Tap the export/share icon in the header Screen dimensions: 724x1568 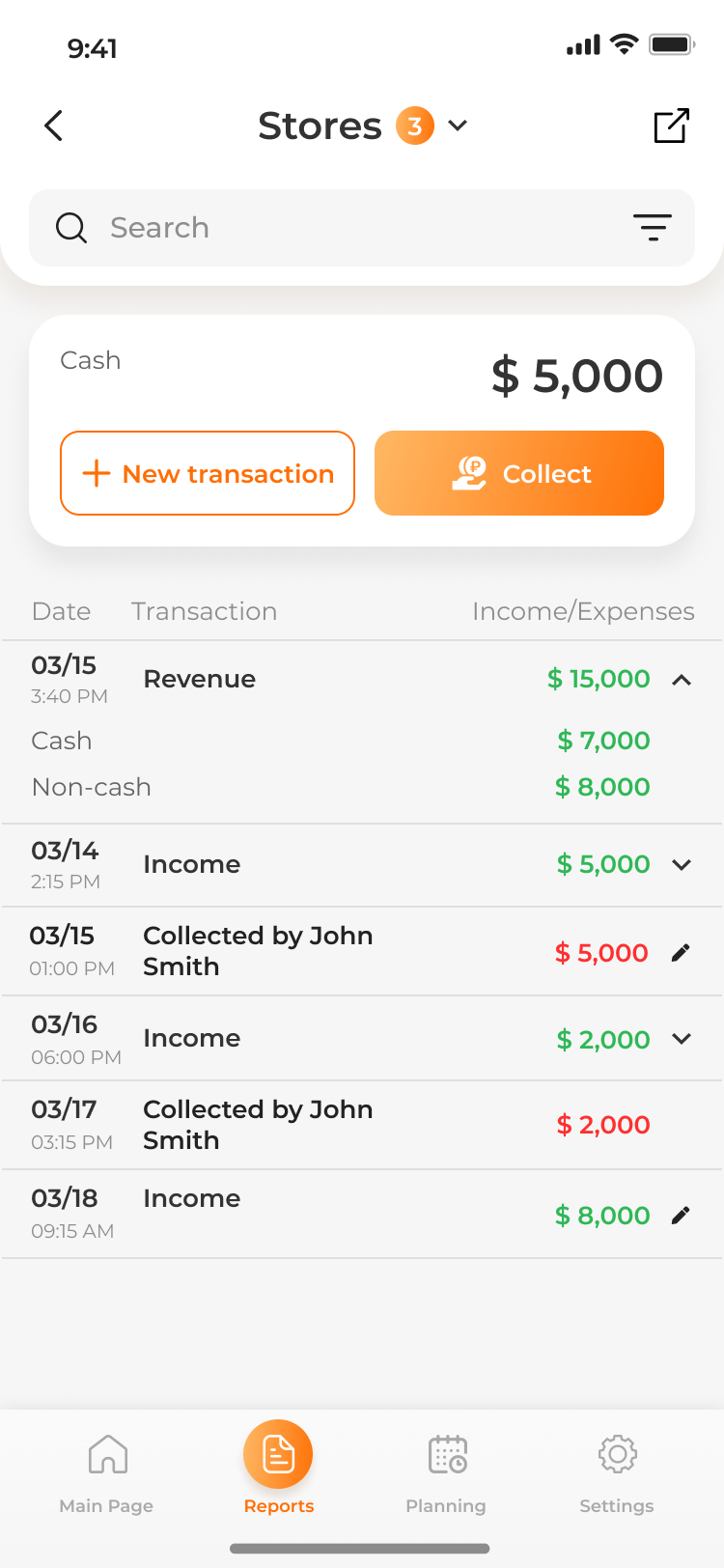671,126
